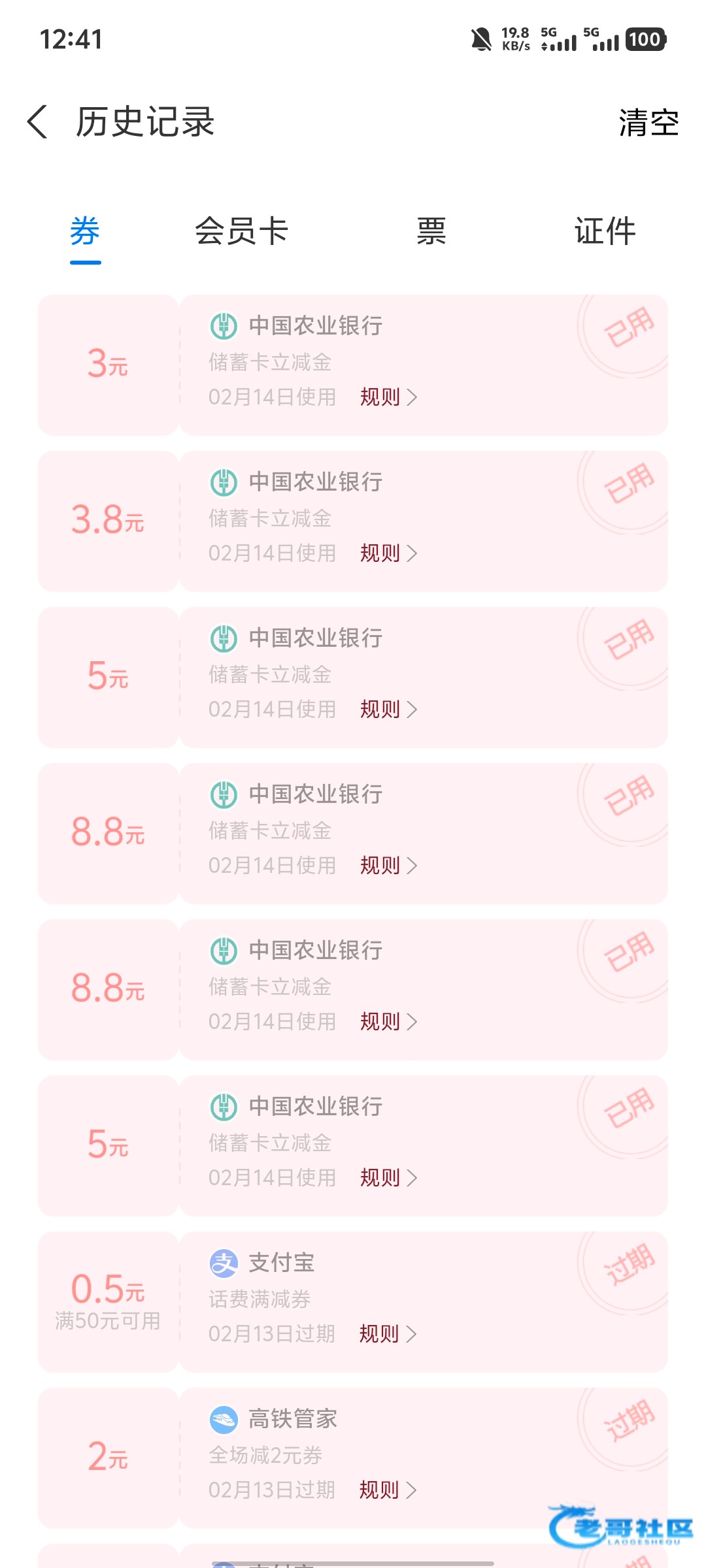706x1568 pixels.
Task: Go back from 历史记录 page
Action: 38,122
